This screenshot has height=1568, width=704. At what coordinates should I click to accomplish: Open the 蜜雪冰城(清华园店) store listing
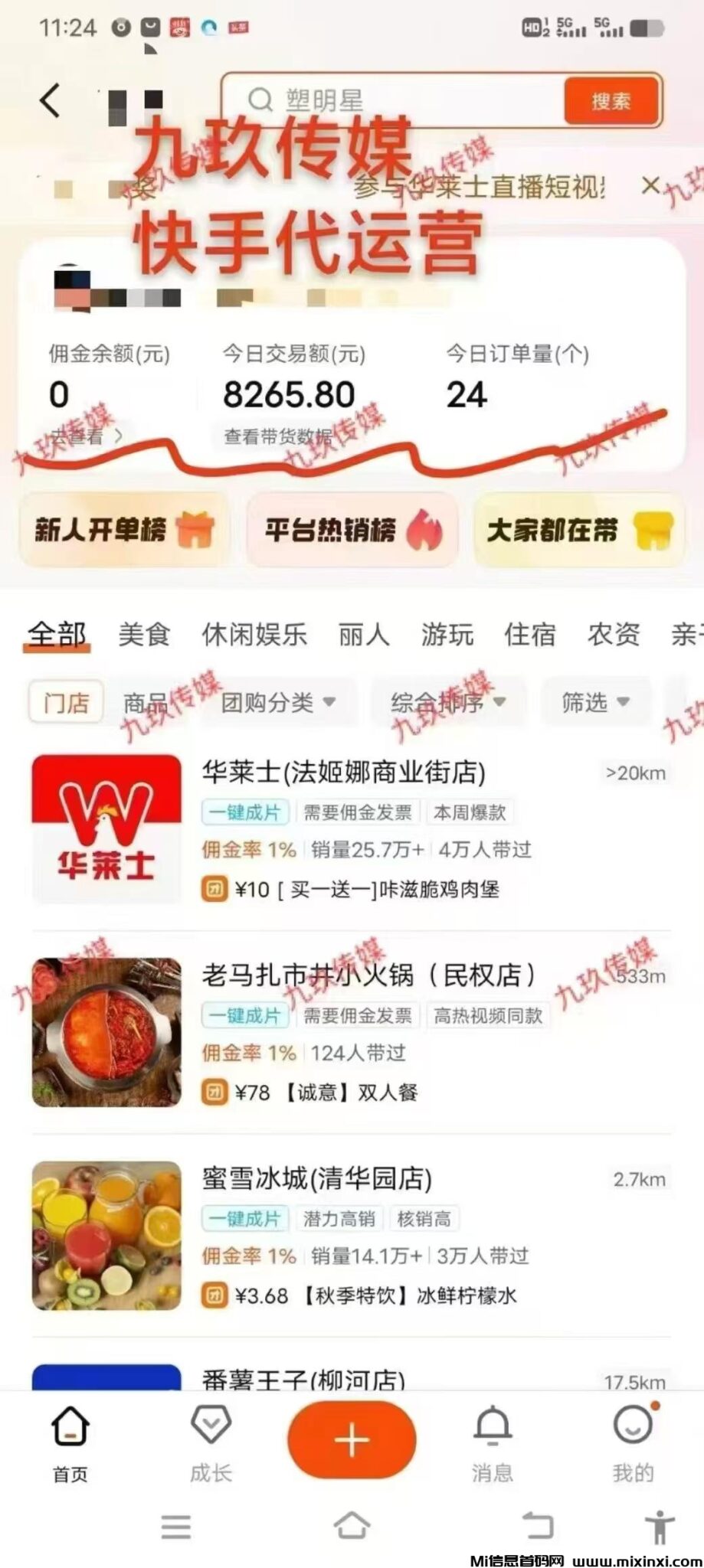click(317, 1178)
